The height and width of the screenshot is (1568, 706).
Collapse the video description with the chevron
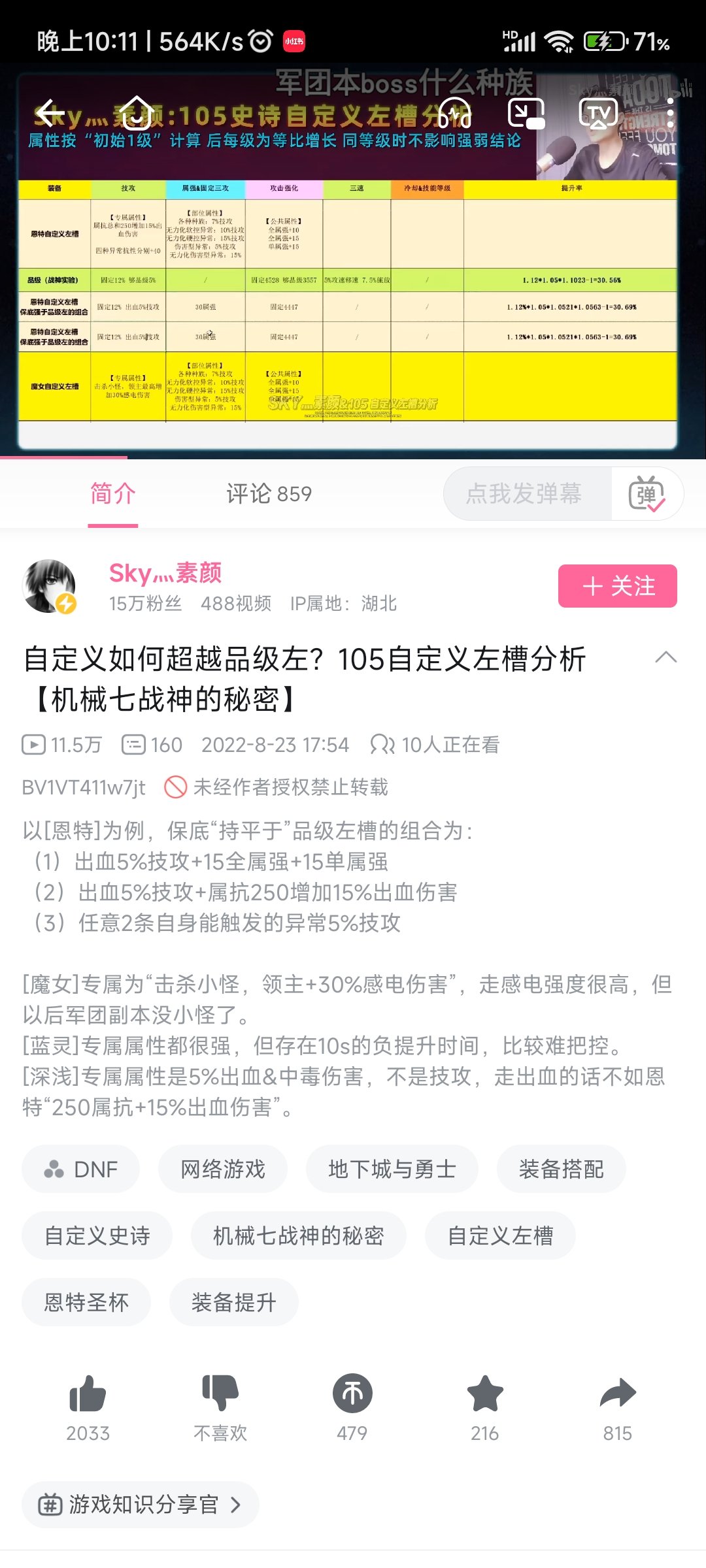[x=665, y=657]
